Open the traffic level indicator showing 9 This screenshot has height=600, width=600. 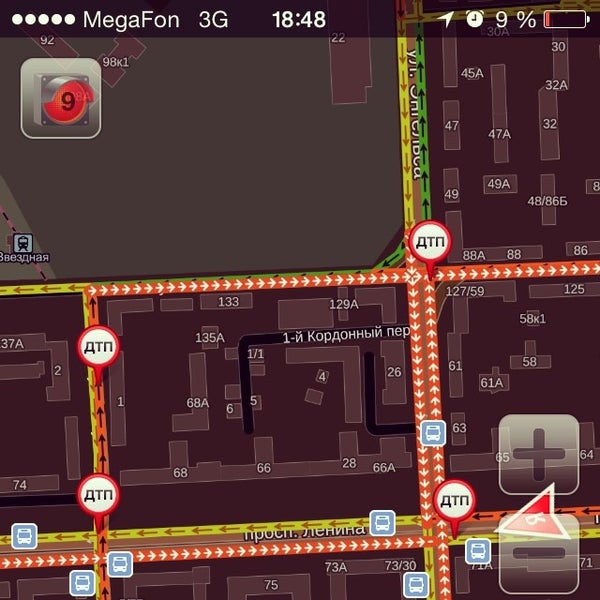click(x=61, y=99)
